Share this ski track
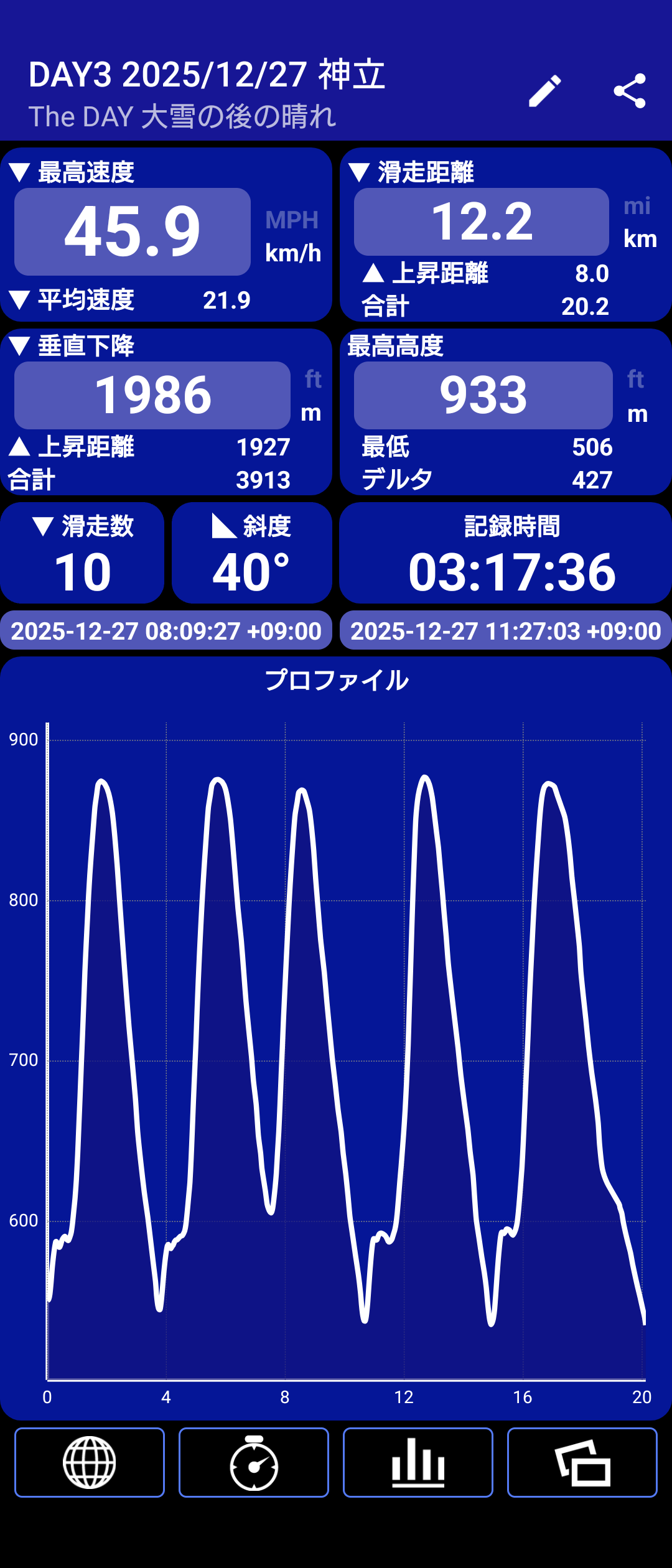The image size is (672, 1568). point(629,91)
